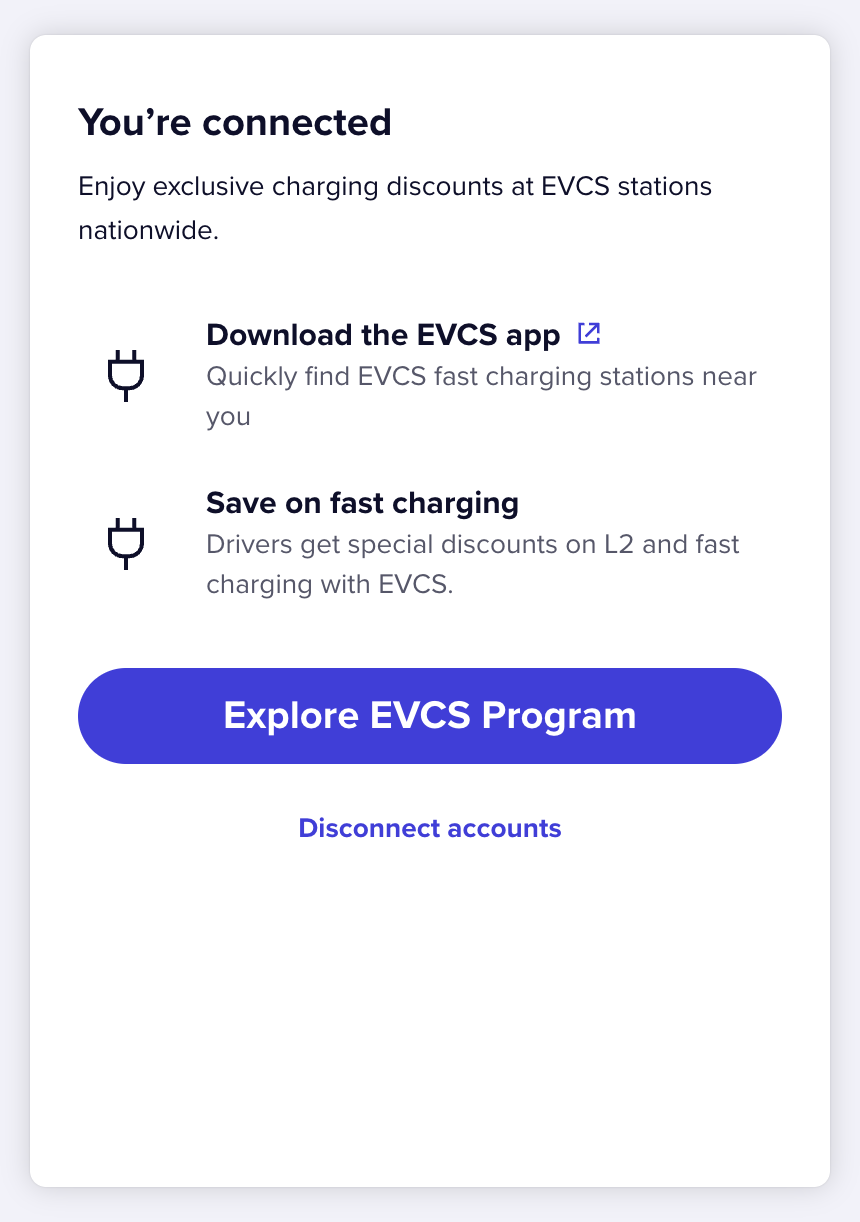Select text about finding fast charging stations
Screen dimensions: 860x1222
click(x=481, y=395)
